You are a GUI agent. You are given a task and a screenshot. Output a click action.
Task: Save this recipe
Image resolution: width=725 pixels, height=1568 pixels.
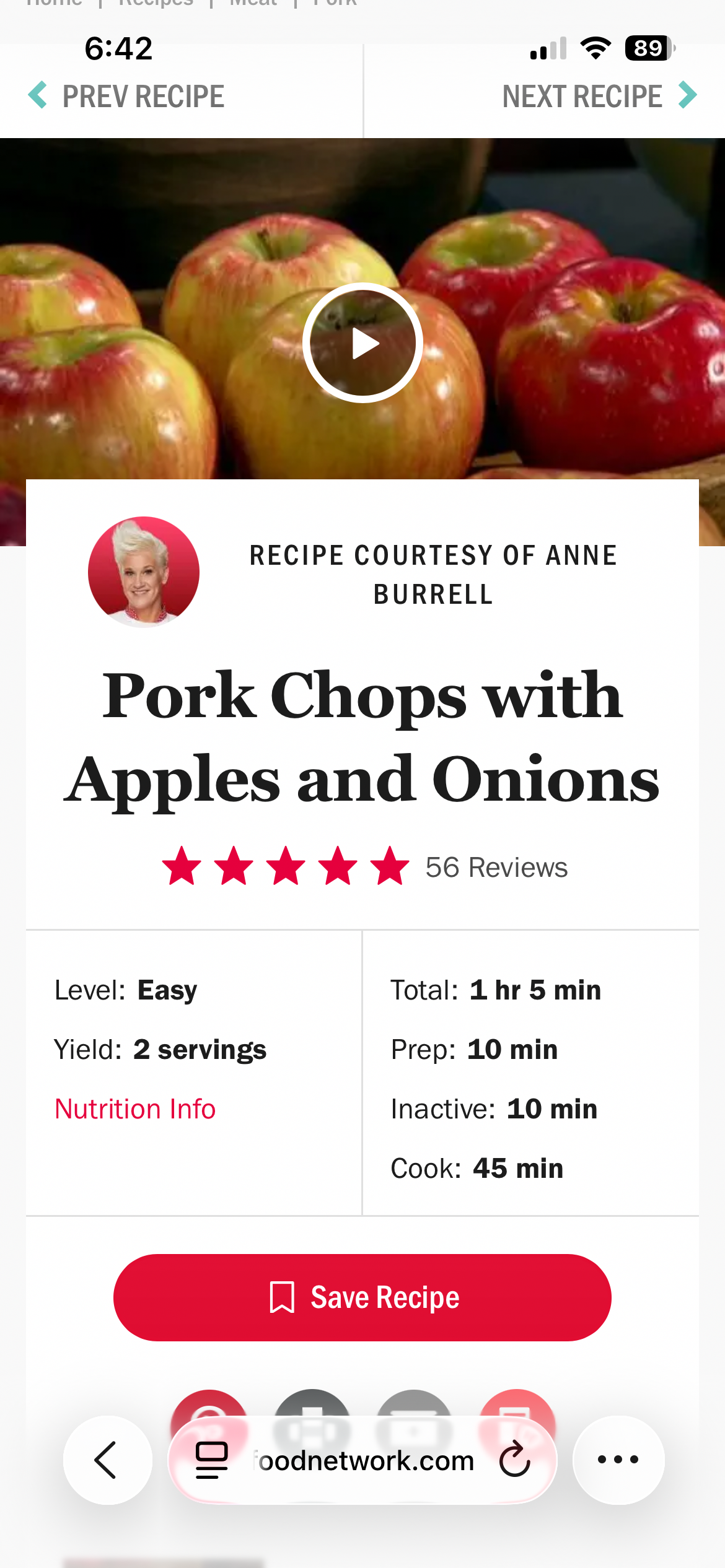(362, 1297)
